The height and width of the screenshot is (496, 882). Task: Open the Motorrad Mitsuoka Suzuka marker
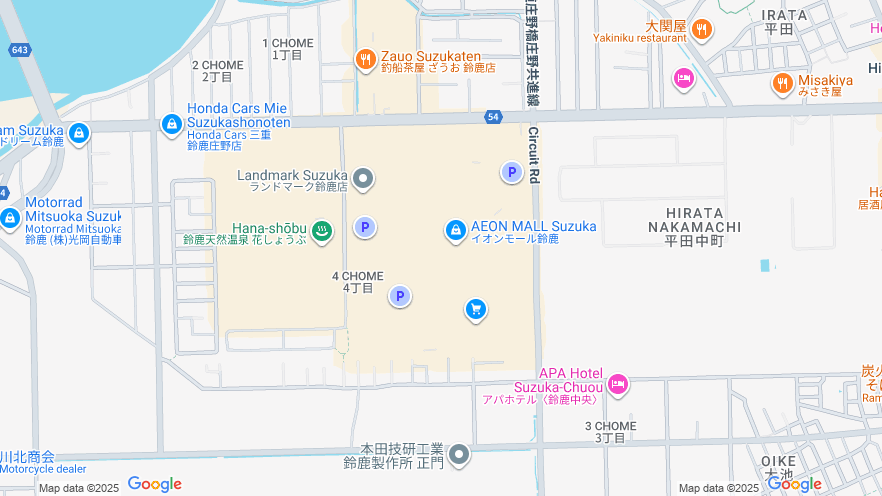[10, 218]
